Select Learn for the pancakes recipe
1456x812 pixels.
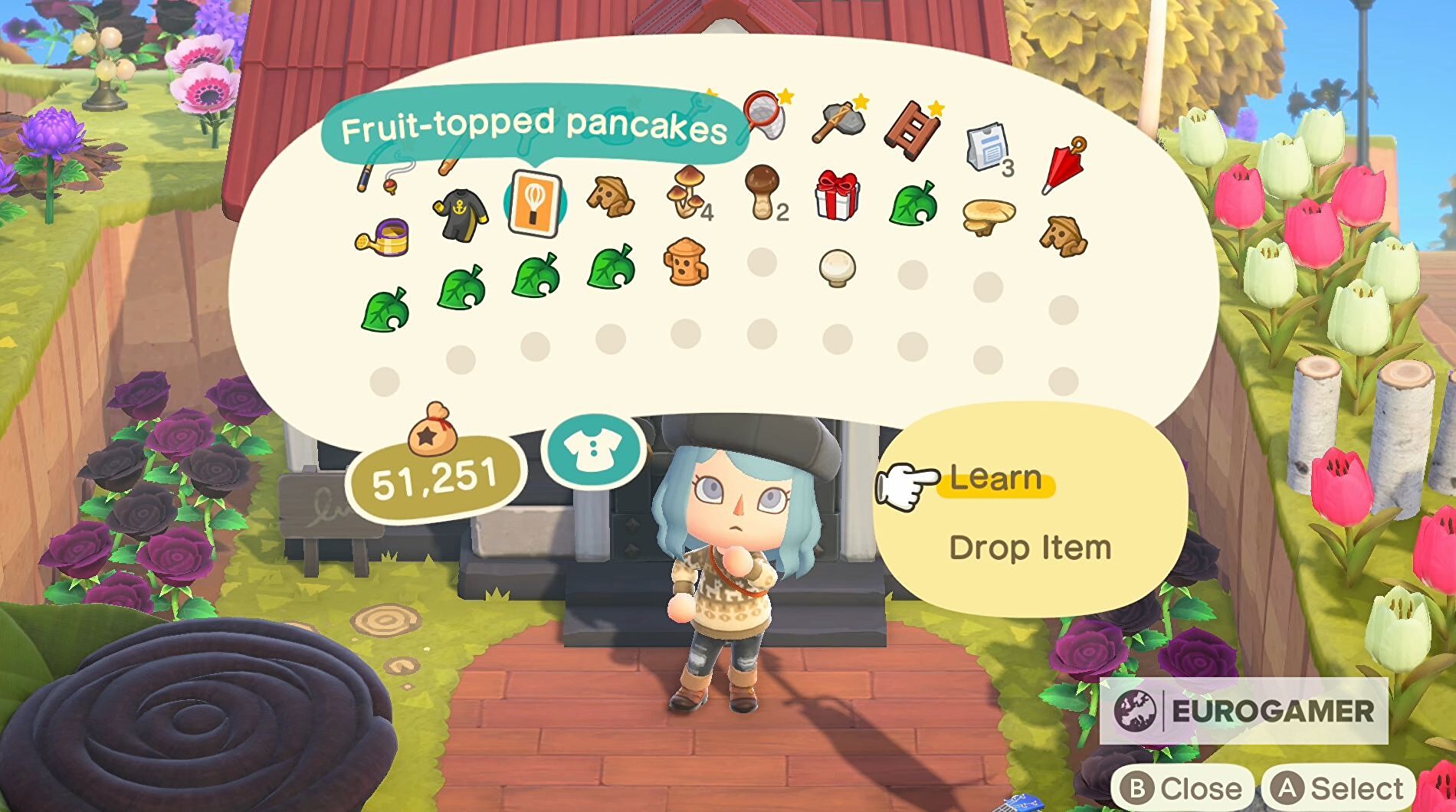click(995, 479)
